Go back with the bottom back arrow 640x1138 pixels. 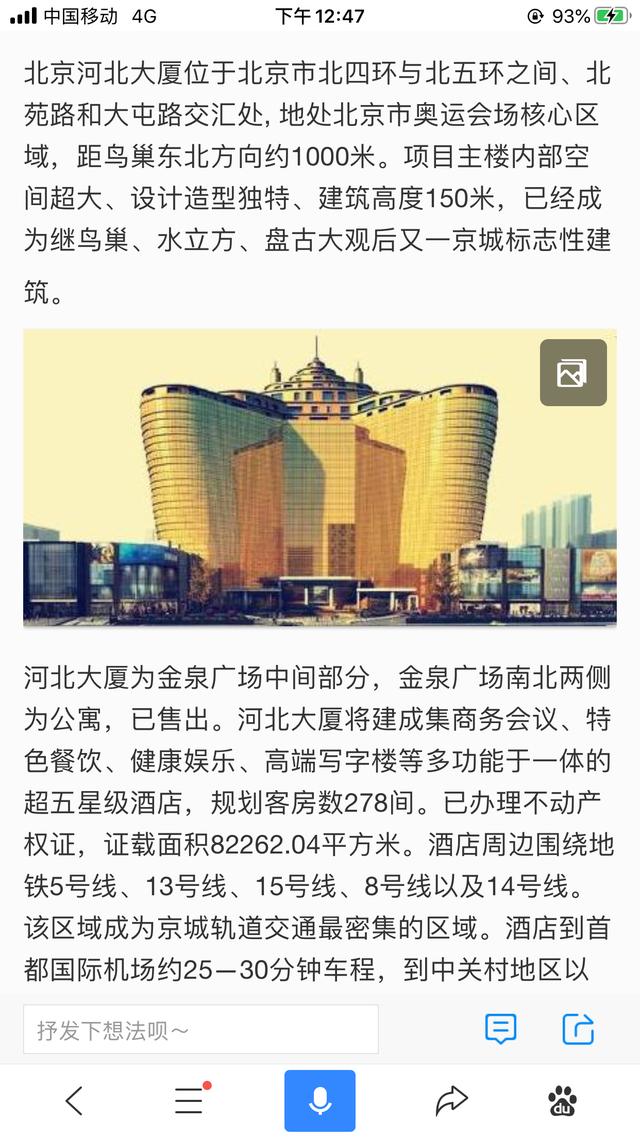(x=74, y=1101)
